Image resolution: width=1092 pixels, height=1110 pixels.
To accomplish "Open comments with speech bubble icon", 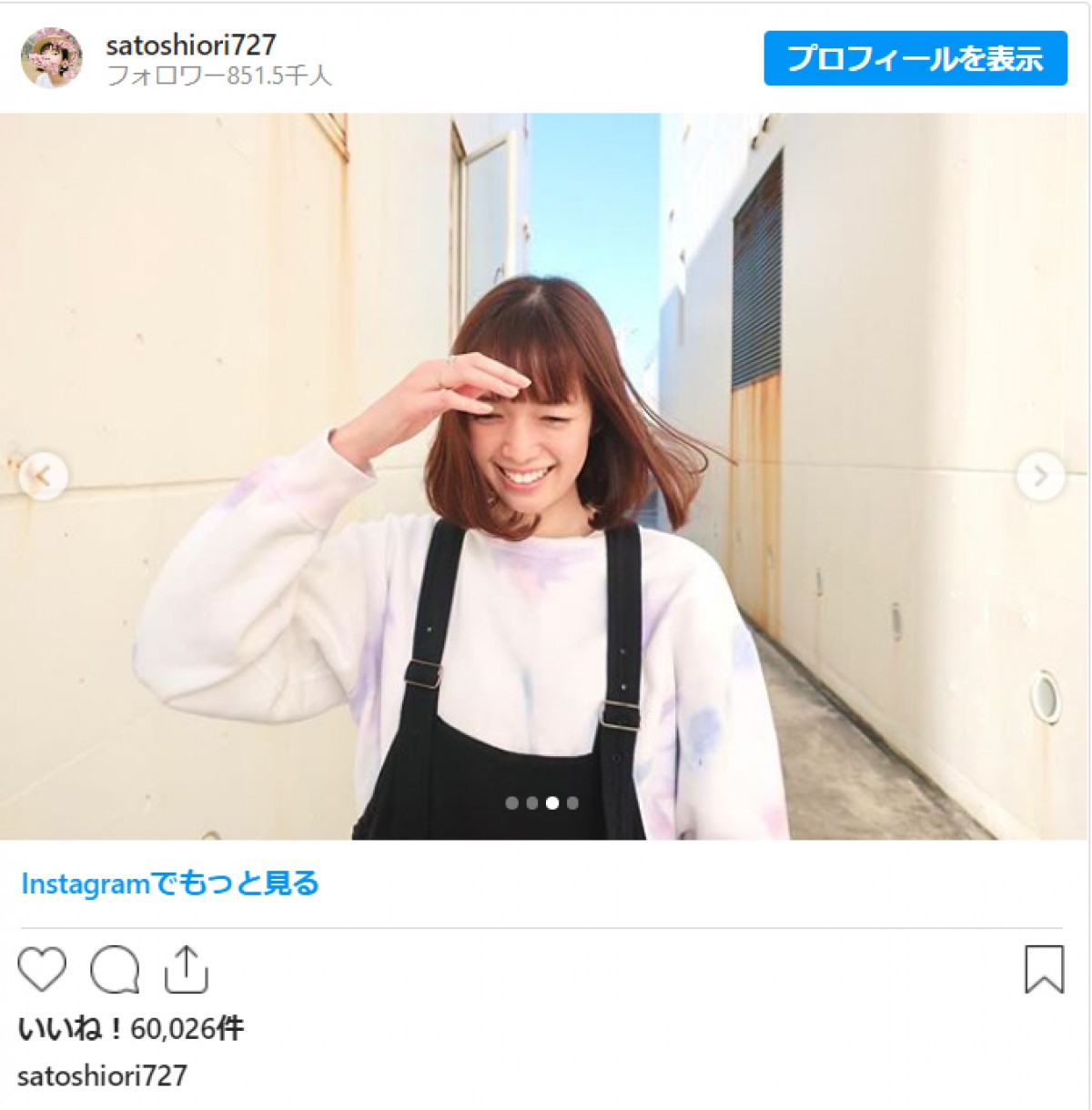I will click(115, 969).
